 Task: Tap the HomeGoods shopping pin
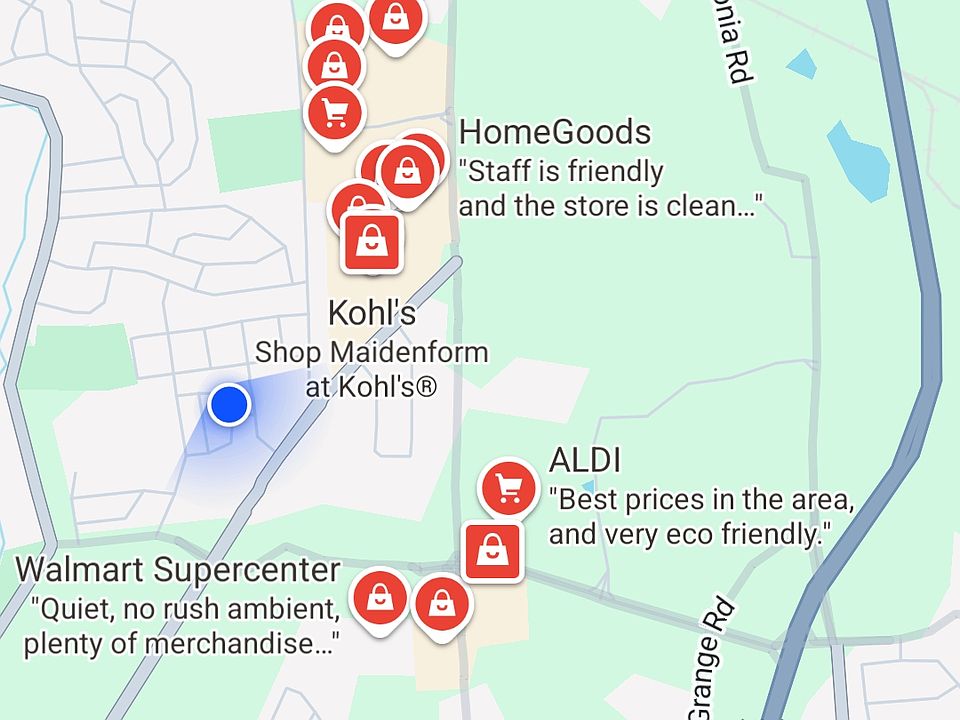[408, 171]
